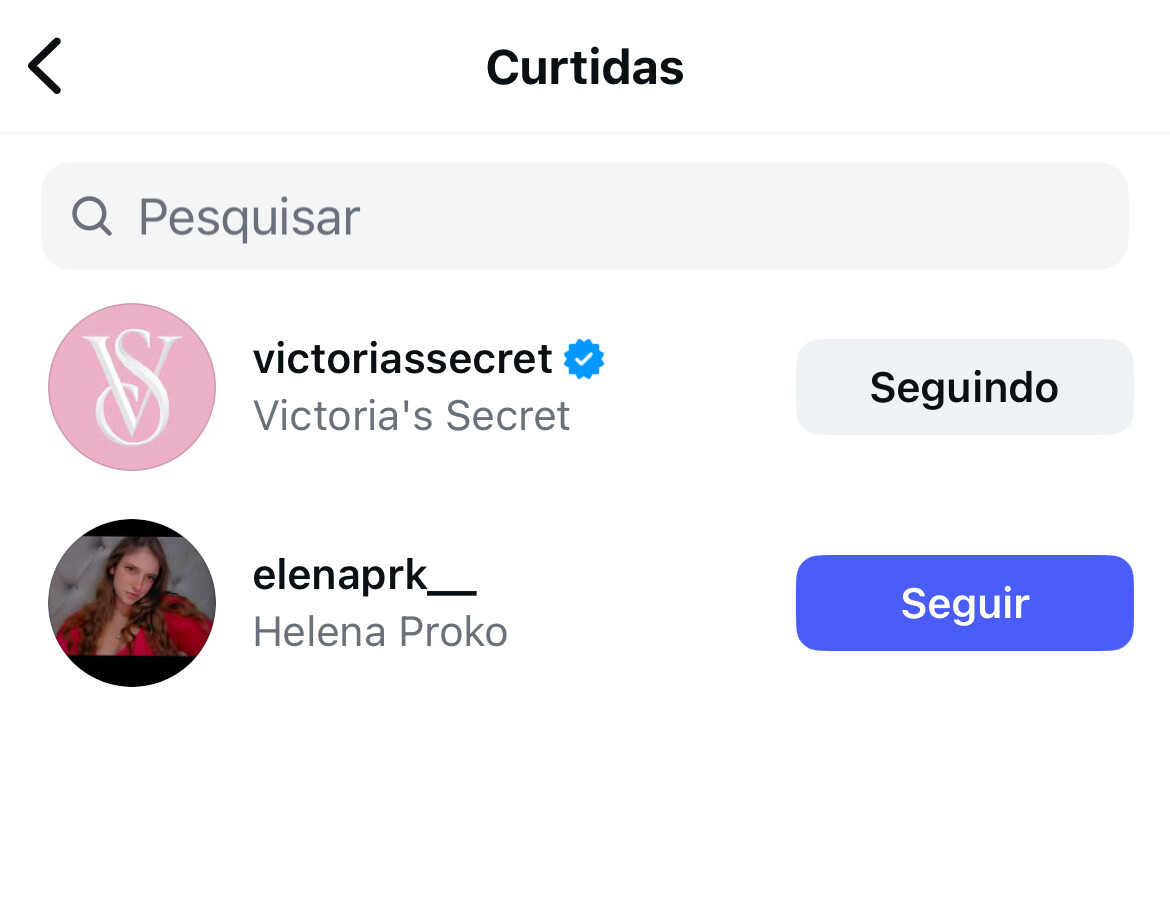Tap the Seguindo button for victoriassecret
The width and height of the screenshot is (1170, 907).
(964, 387)
